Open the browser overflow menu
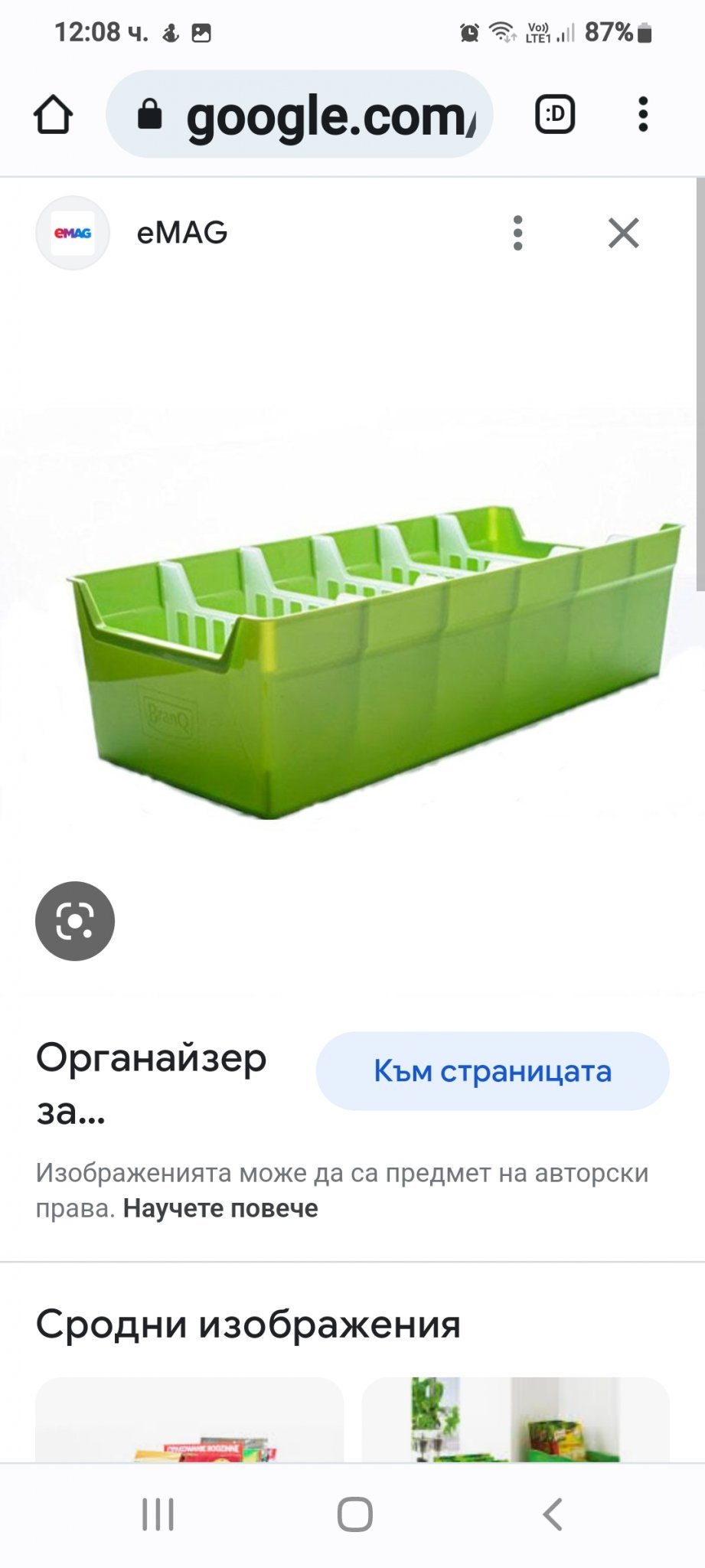Image resolution: width=705 pixels, height=1568 pixels. pyautogui.click(x=643, y=115)
